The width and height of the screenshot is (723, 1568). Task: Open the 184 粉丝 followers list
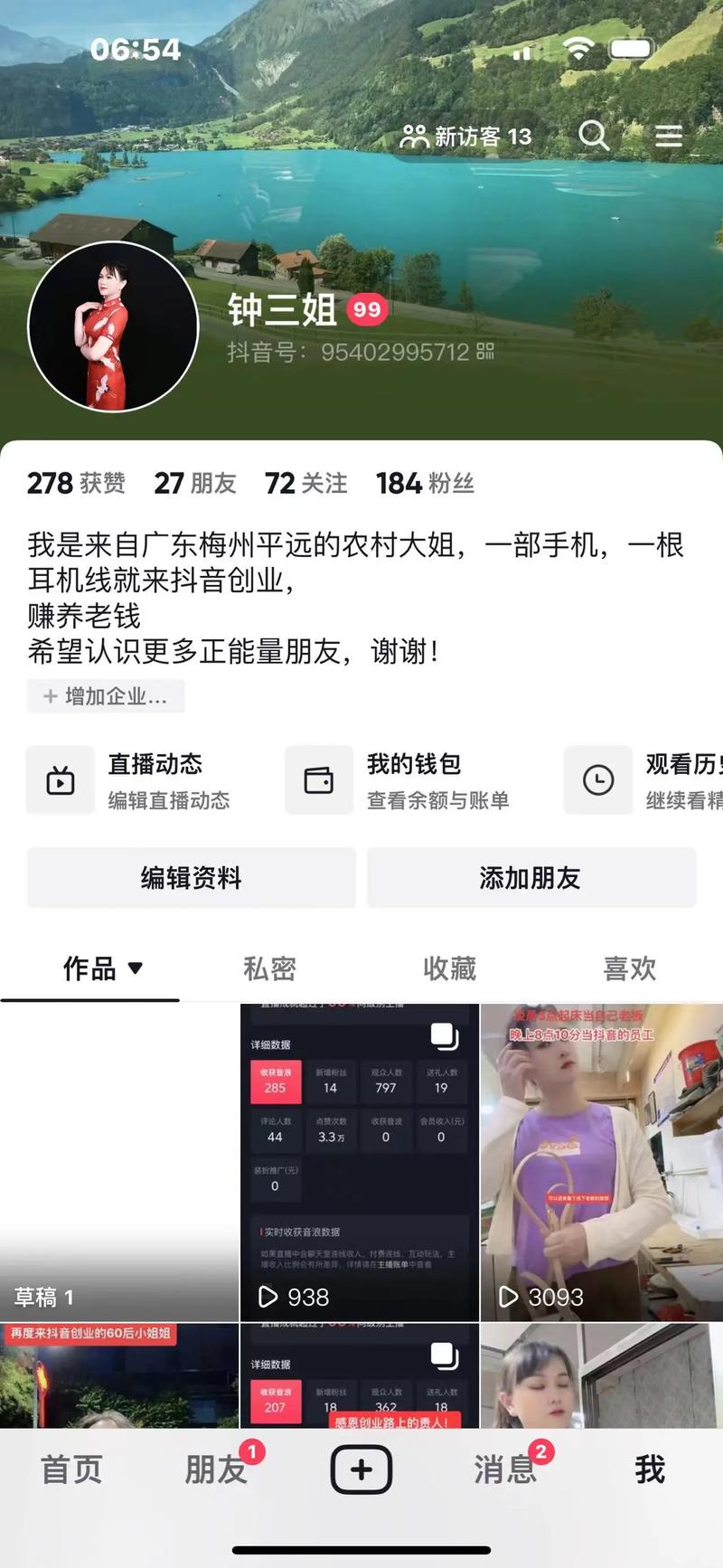(425, 483)
